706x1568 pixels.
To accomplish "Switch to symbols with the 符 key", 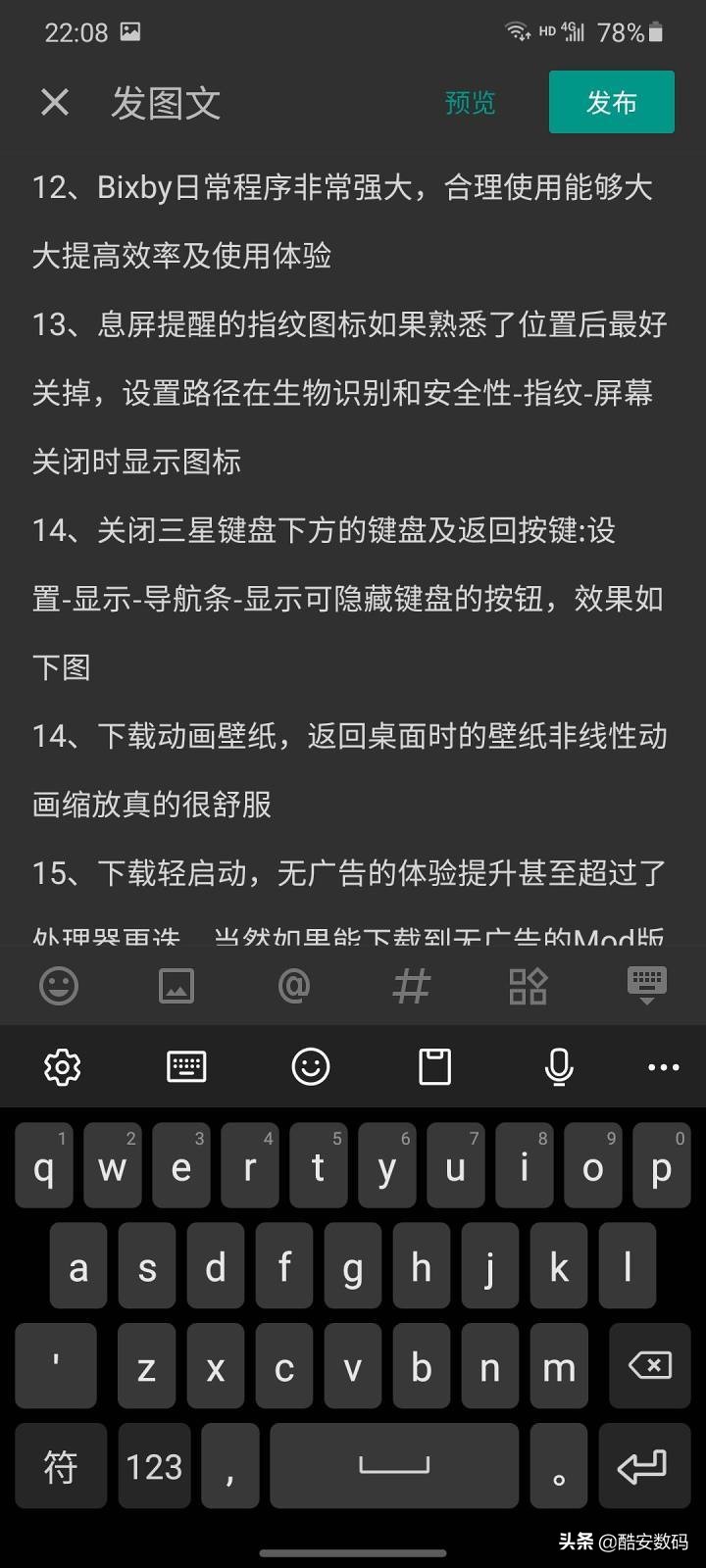I will [x=60, y=1466].
